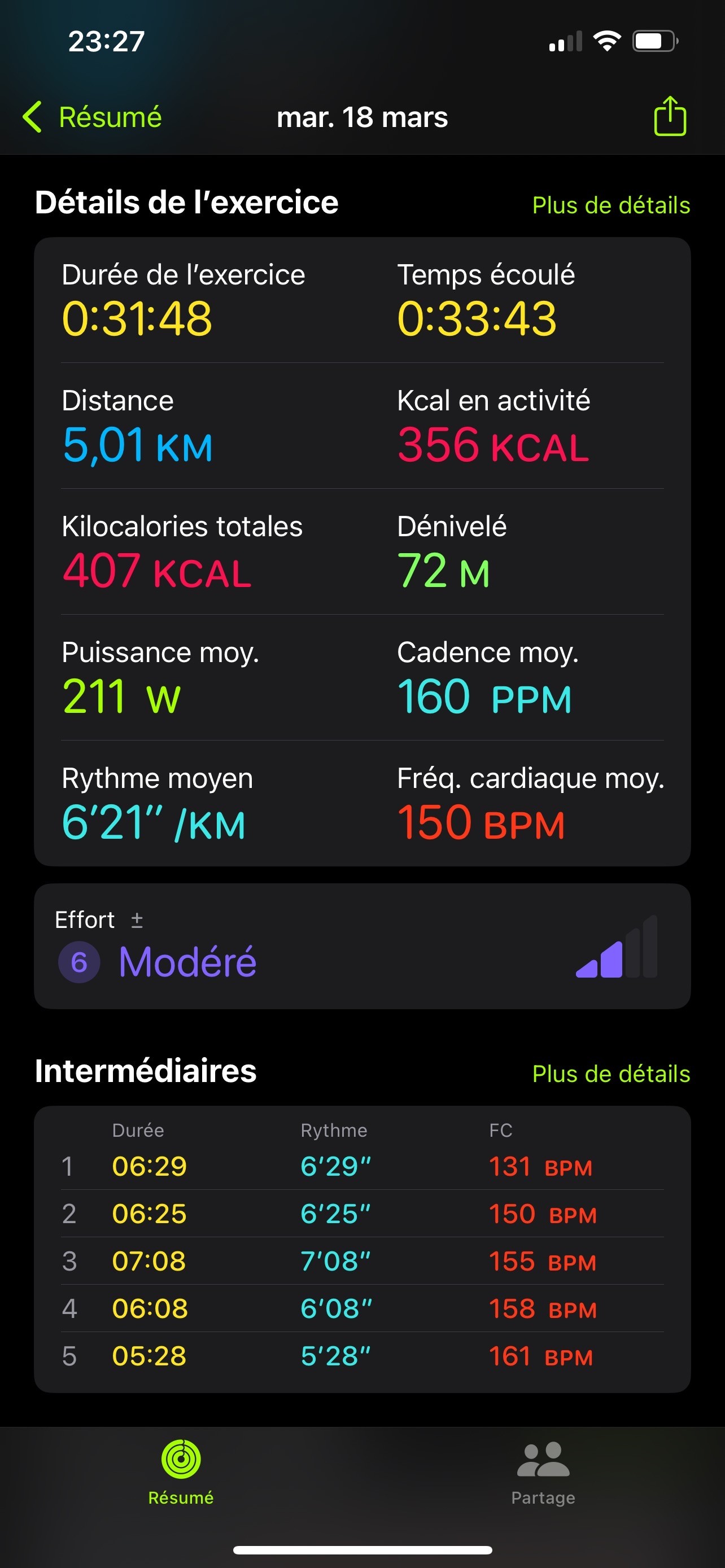Open Plus de détails for Intermédiaires
The width and height of the screenshot is (725, 1568).
tap(610, 1074)
